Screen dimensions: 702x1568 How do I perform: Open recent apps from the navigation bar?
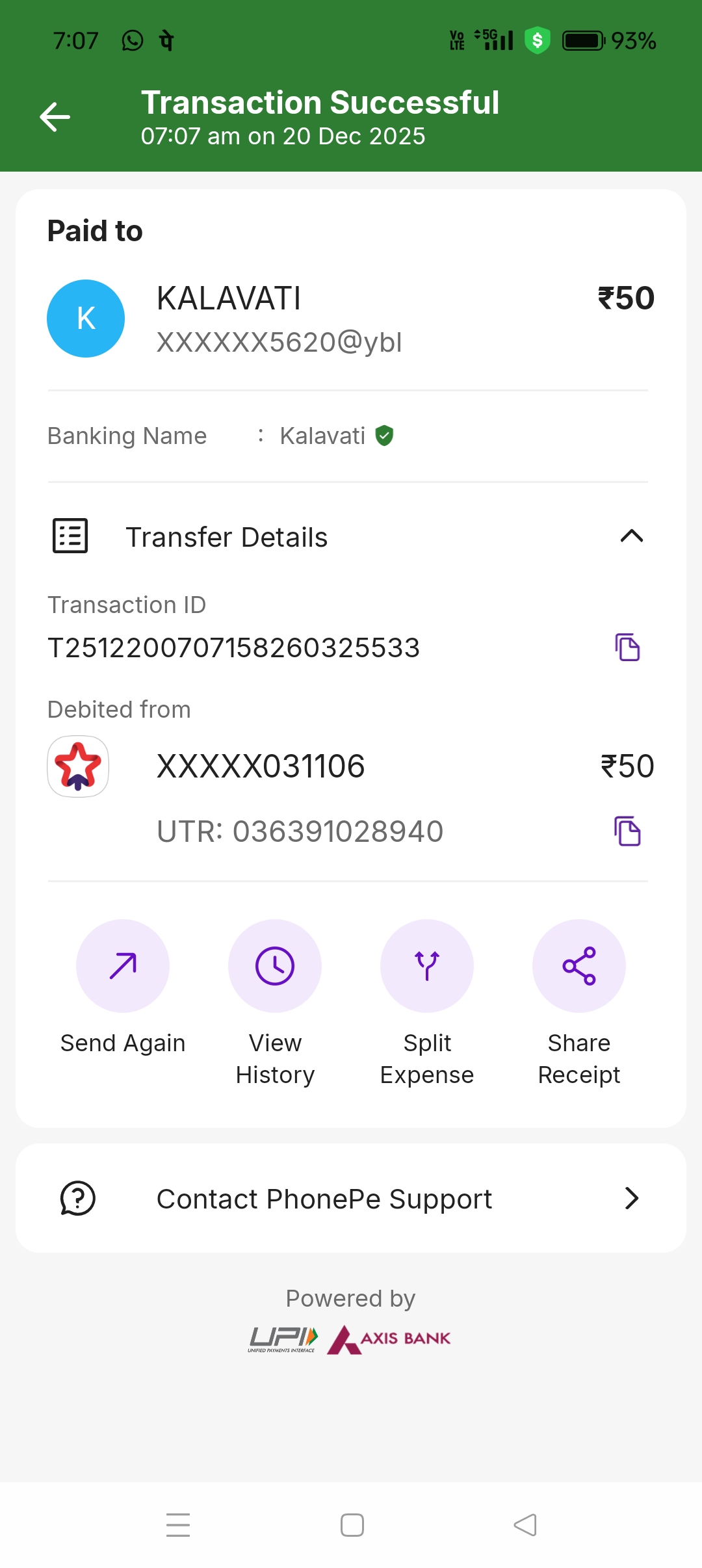click(x=178, y=1525)
